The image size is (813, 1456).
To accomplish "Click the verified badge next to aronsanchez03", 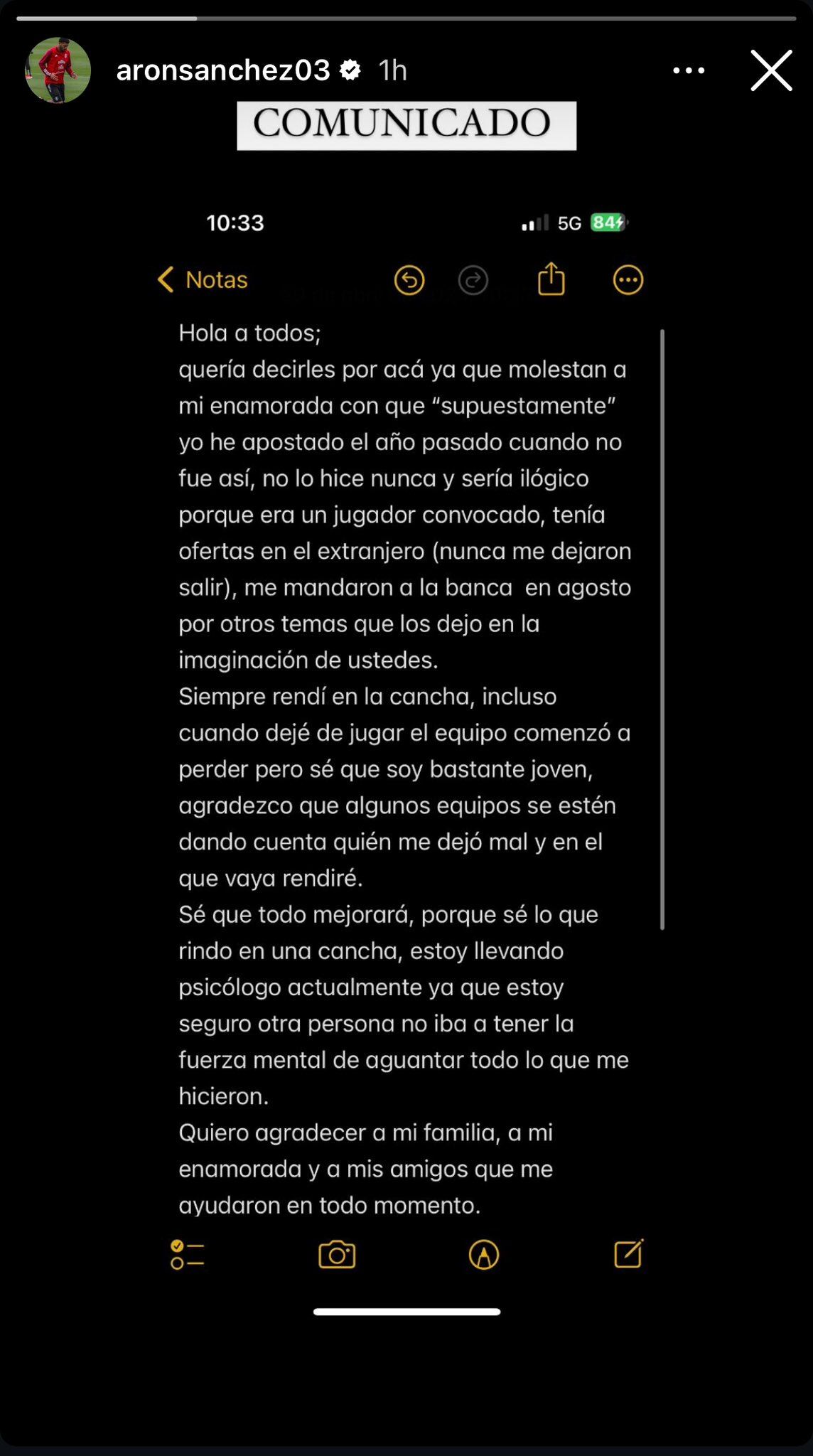I will [350, 70].
